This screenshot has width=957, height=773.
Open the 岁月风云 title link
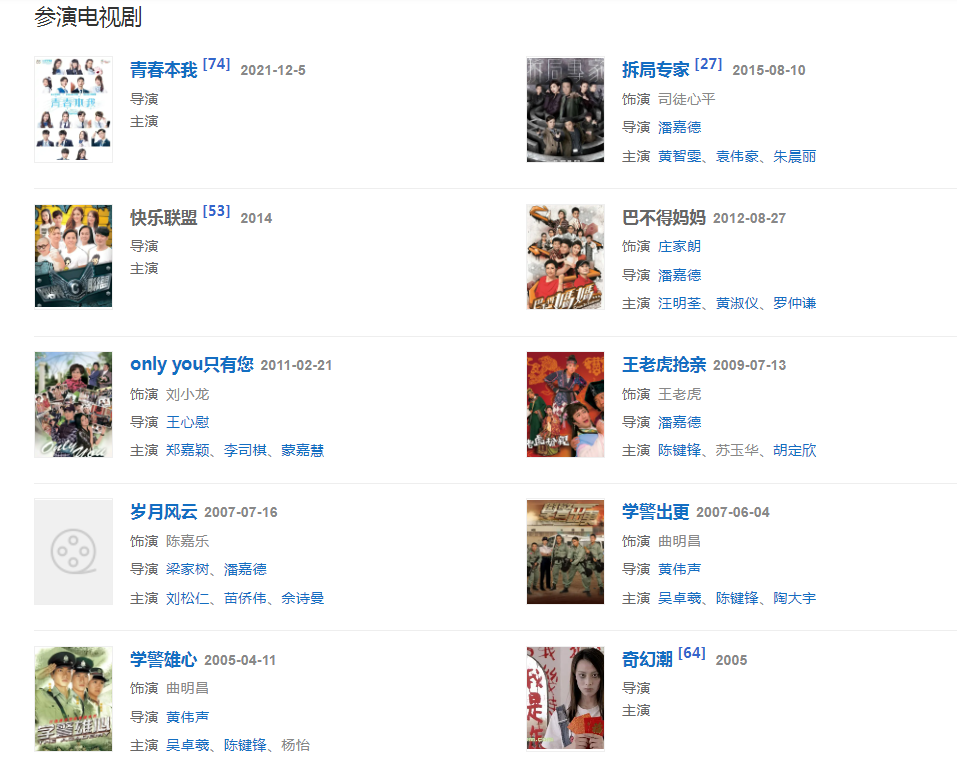pyautogui.click(x=163, y=512)
